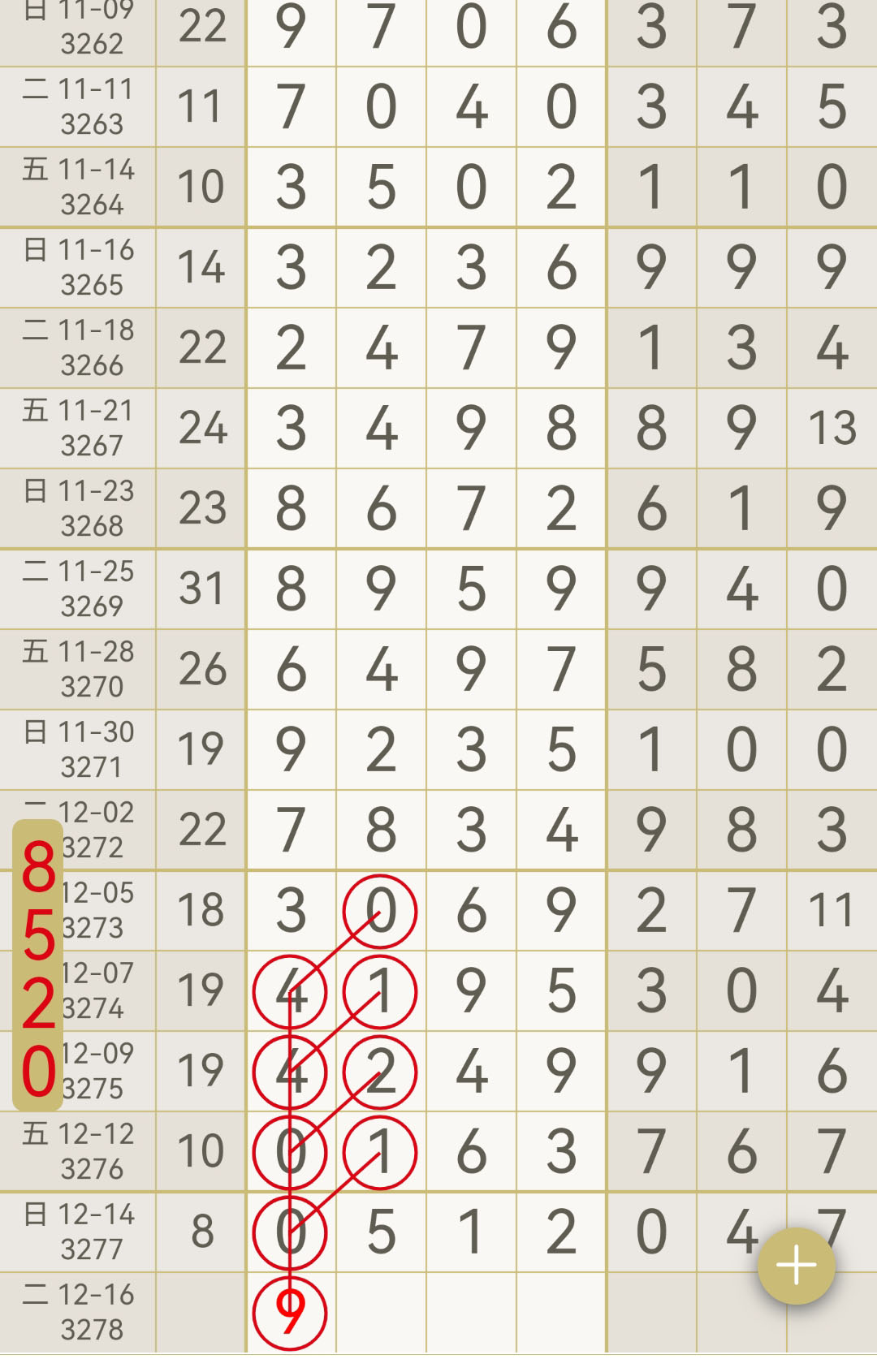
Task: Select the 五 11-21 row header
Action: (x=79, y=422)
